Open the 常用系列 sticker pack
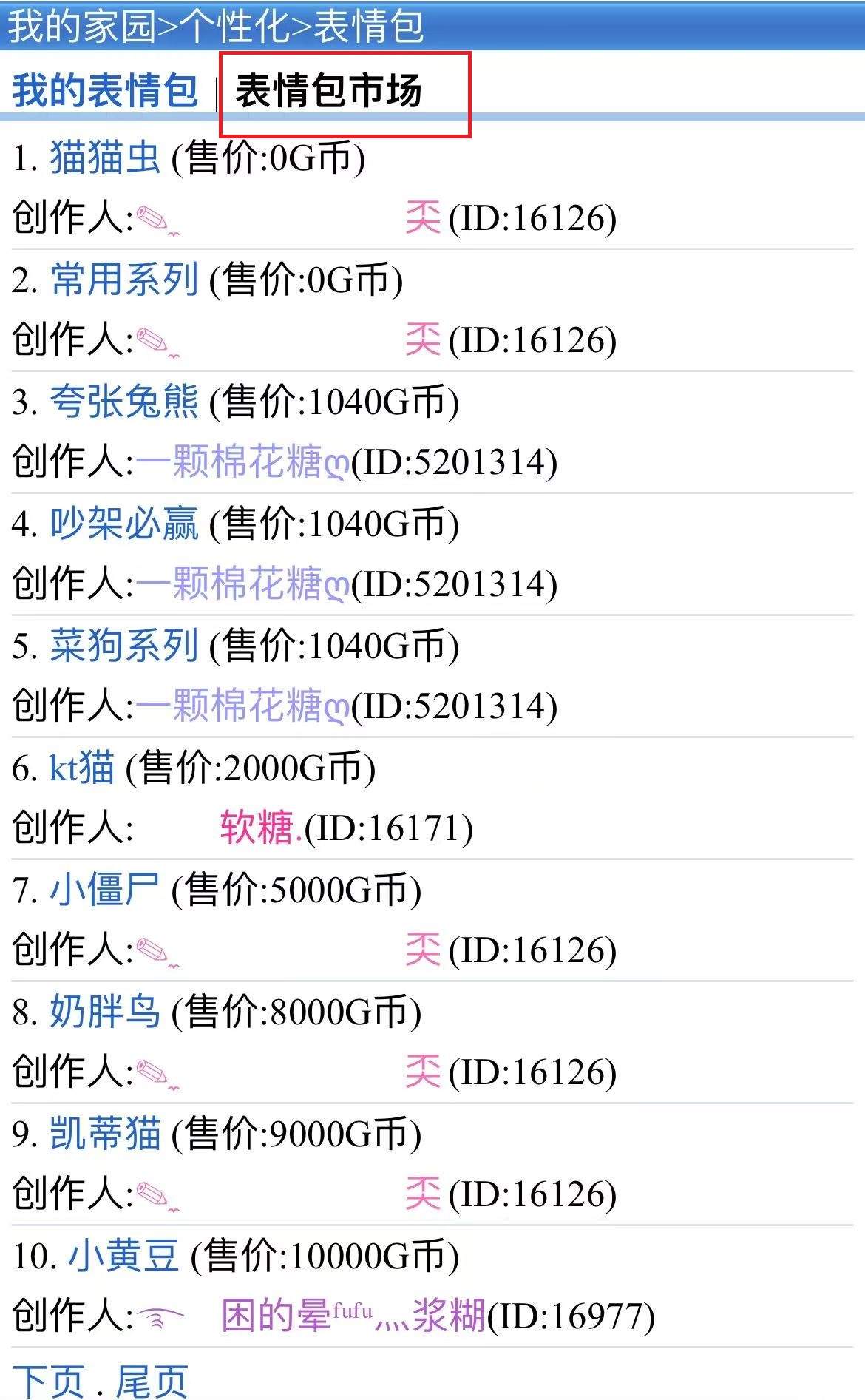The height and width of the screenshot is (1400, 865). pos(124,280)
